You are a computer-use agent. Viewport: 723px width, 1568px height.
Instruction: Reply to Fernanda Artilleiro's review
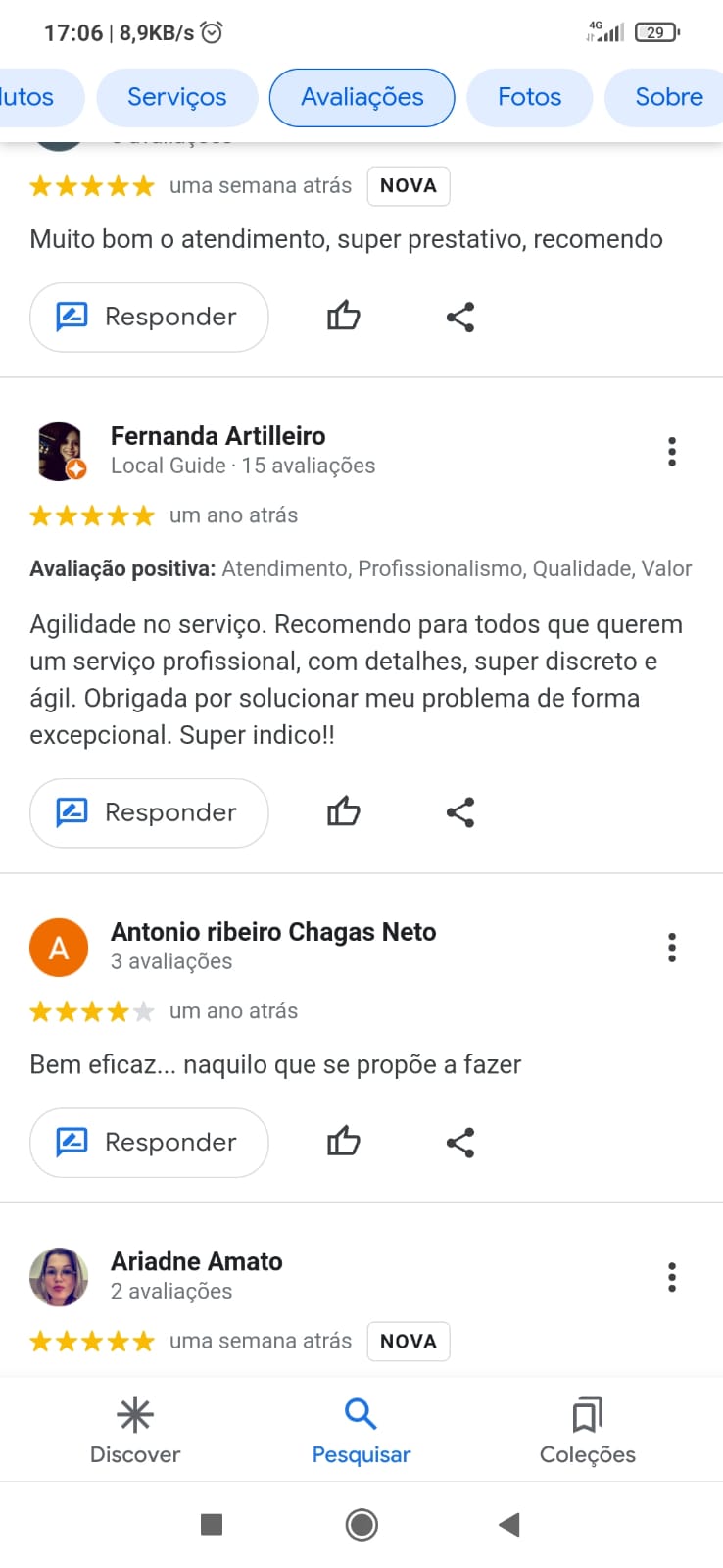149,812
